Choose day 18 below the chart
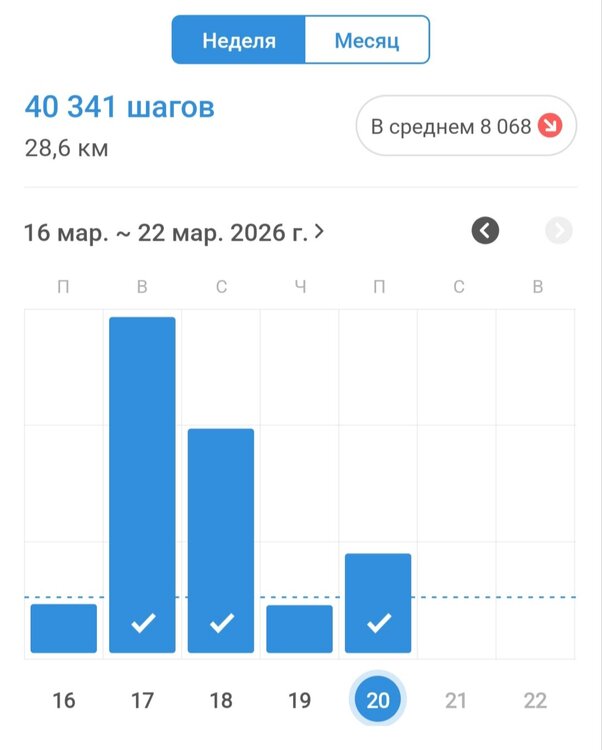602x750 pixels. click(221, 700)
